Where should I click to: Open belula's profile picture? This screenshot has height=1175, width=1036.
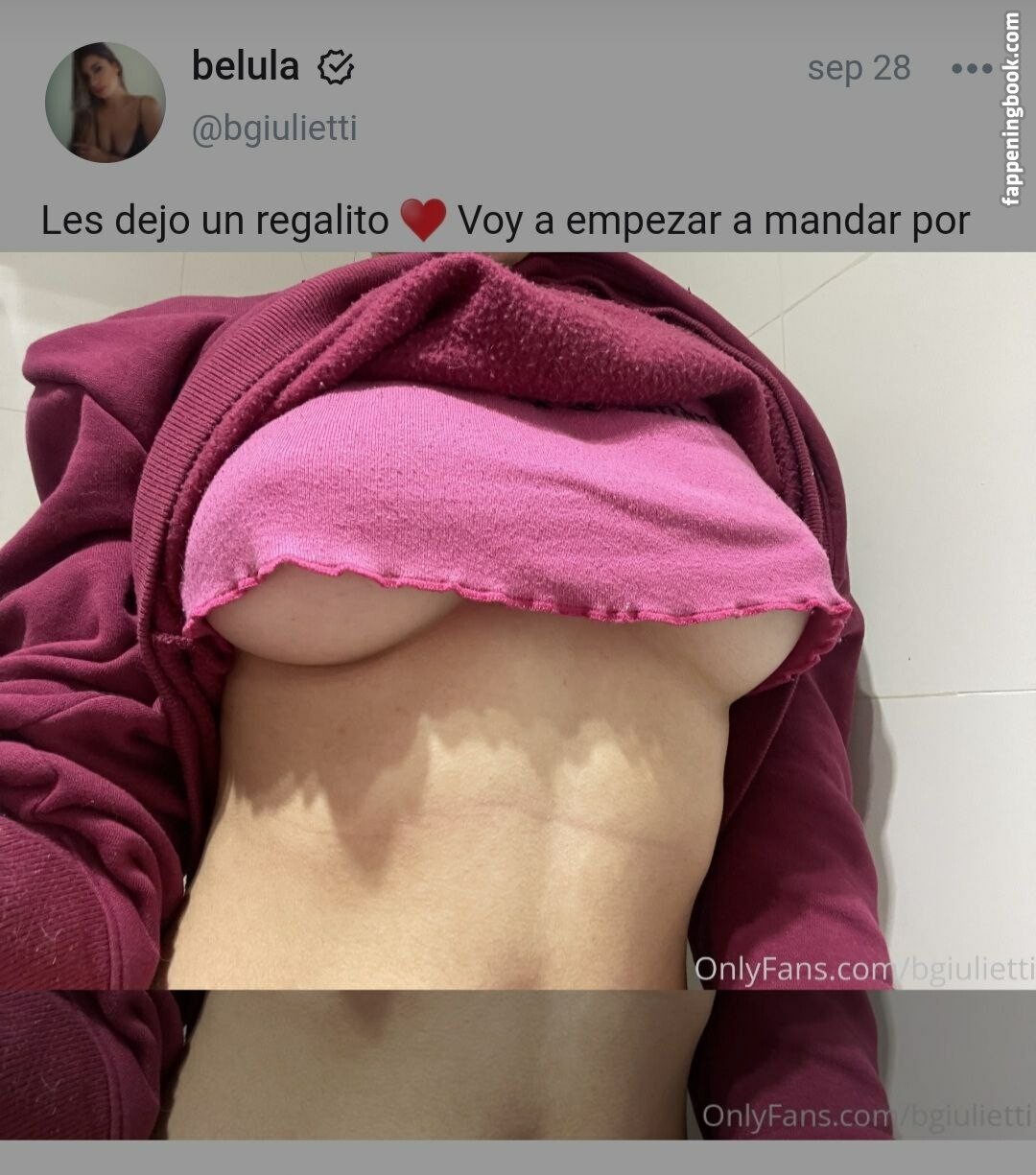point(106,102)
